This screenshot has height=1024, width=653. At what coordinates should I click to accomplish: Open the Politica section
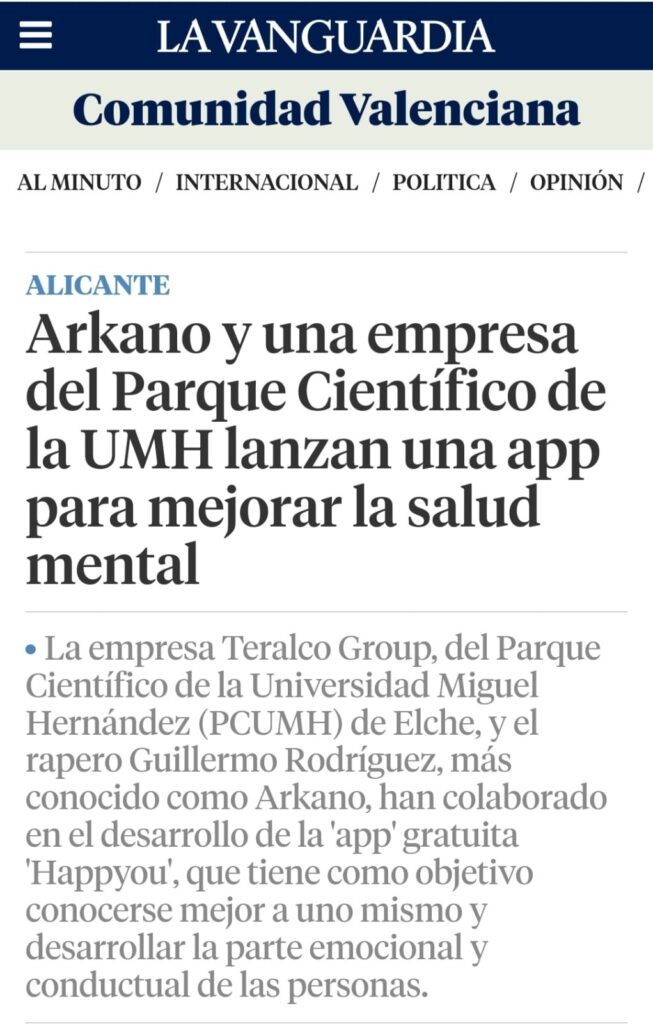coord(443,182)
